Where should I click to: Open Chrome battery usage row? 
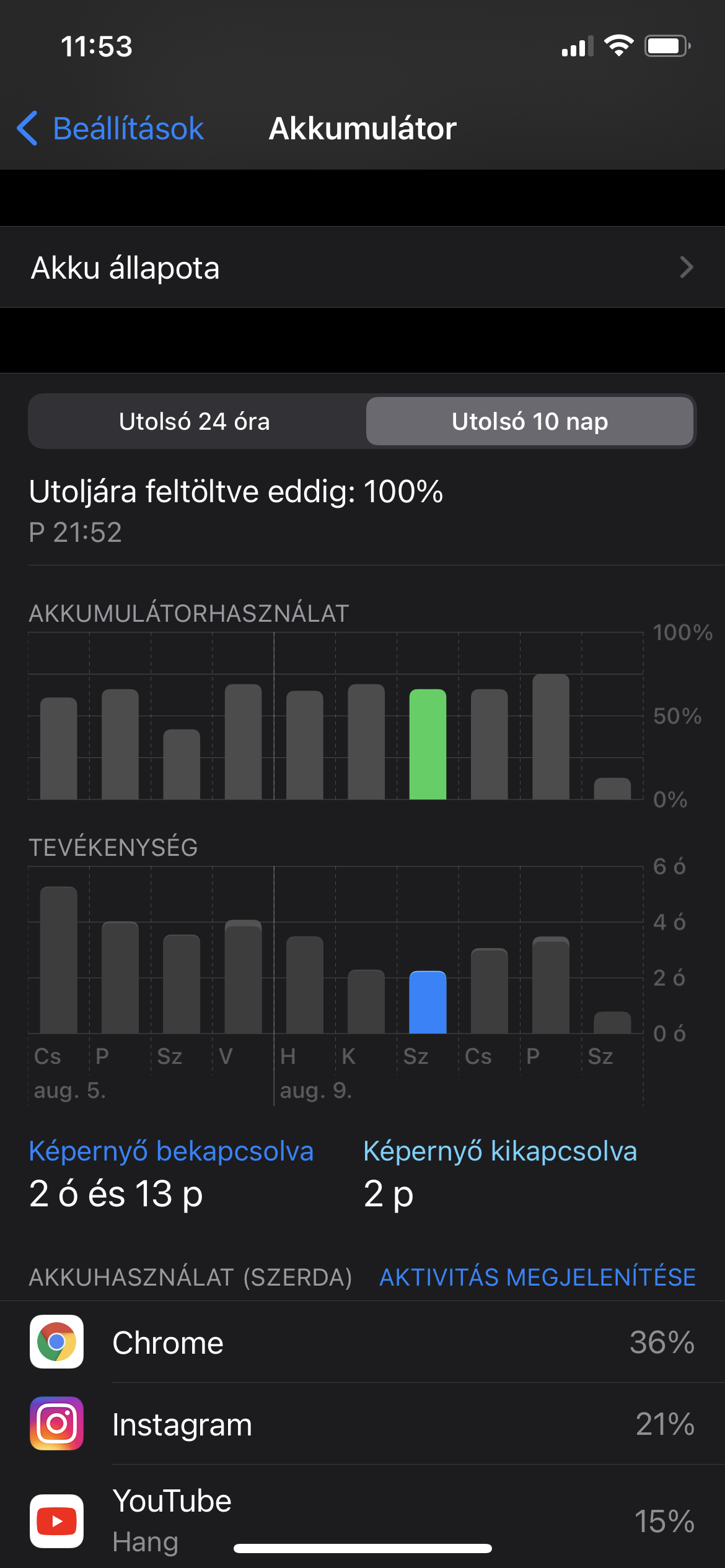pos(362,1343)
